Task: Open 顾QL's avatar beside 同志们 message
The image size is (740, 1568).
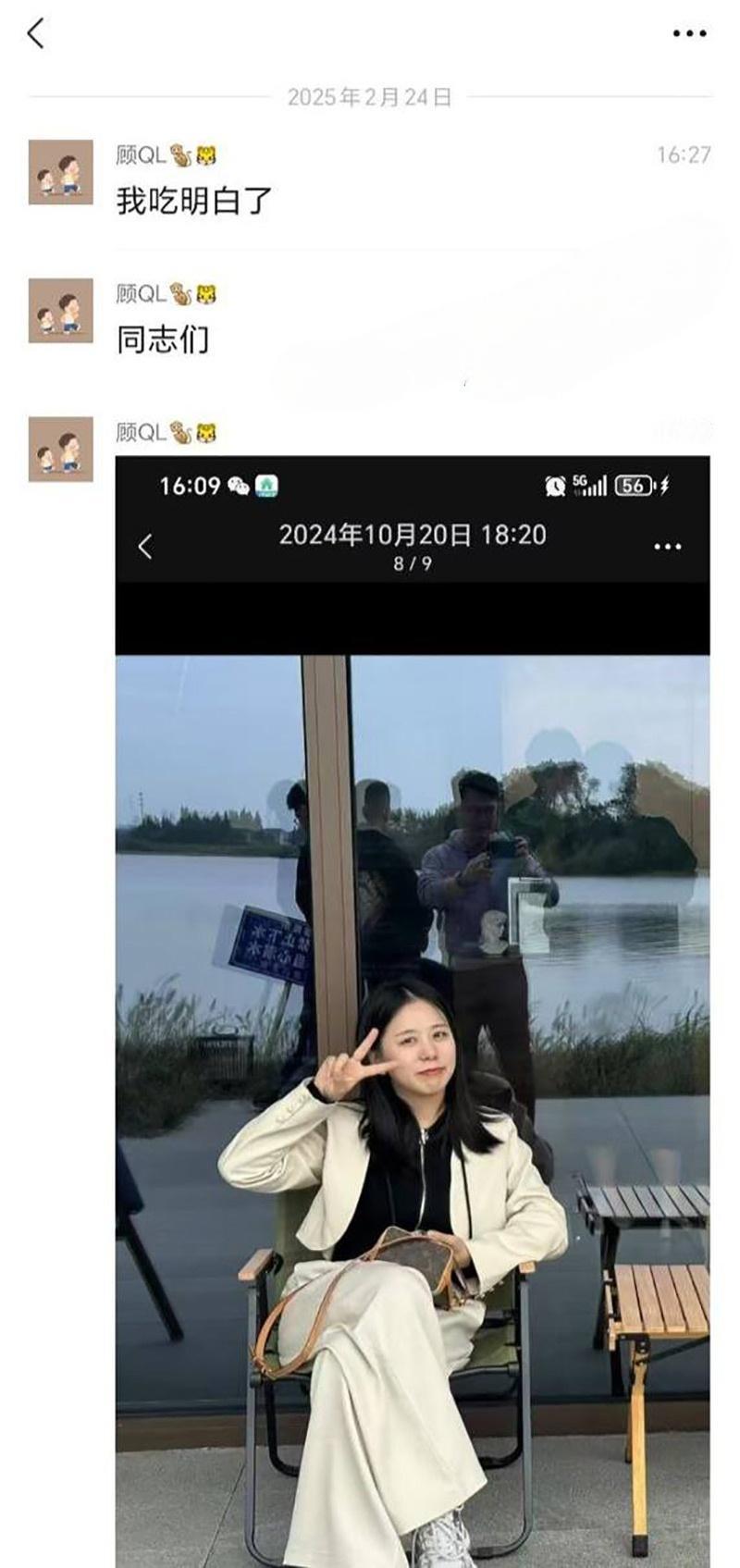Action: [x=61, y=311]
